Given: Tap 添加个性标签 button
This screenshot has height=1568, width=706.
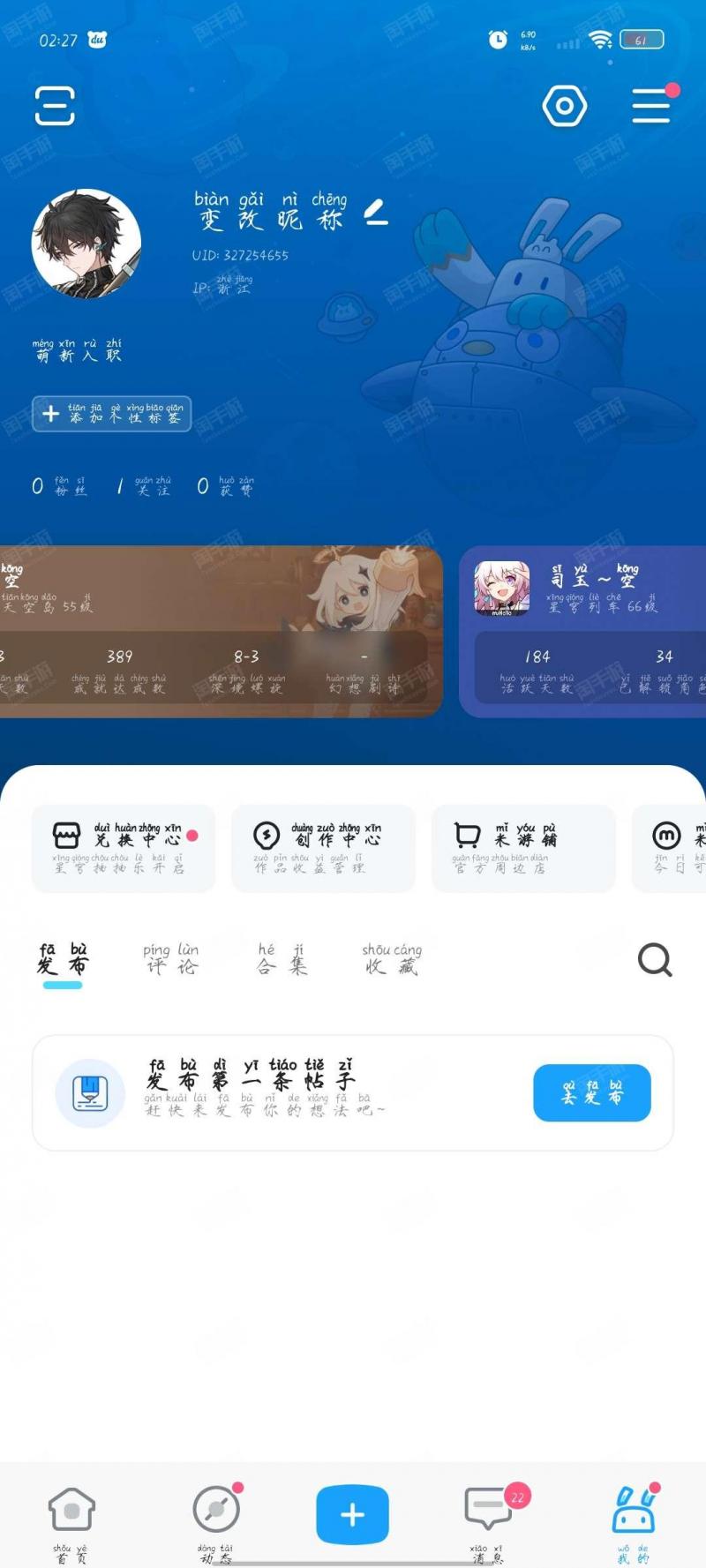Looking at the screenshot, I should [112, 414].
